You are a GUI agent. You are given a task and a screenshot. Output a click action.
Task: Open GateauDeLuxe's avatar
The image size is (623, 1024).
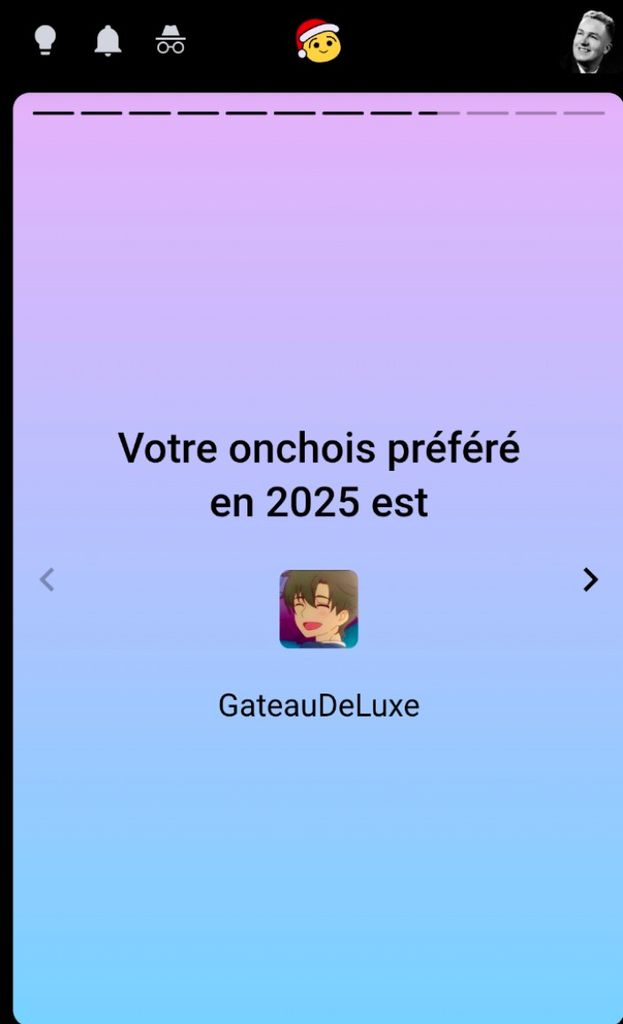point(319,609)
